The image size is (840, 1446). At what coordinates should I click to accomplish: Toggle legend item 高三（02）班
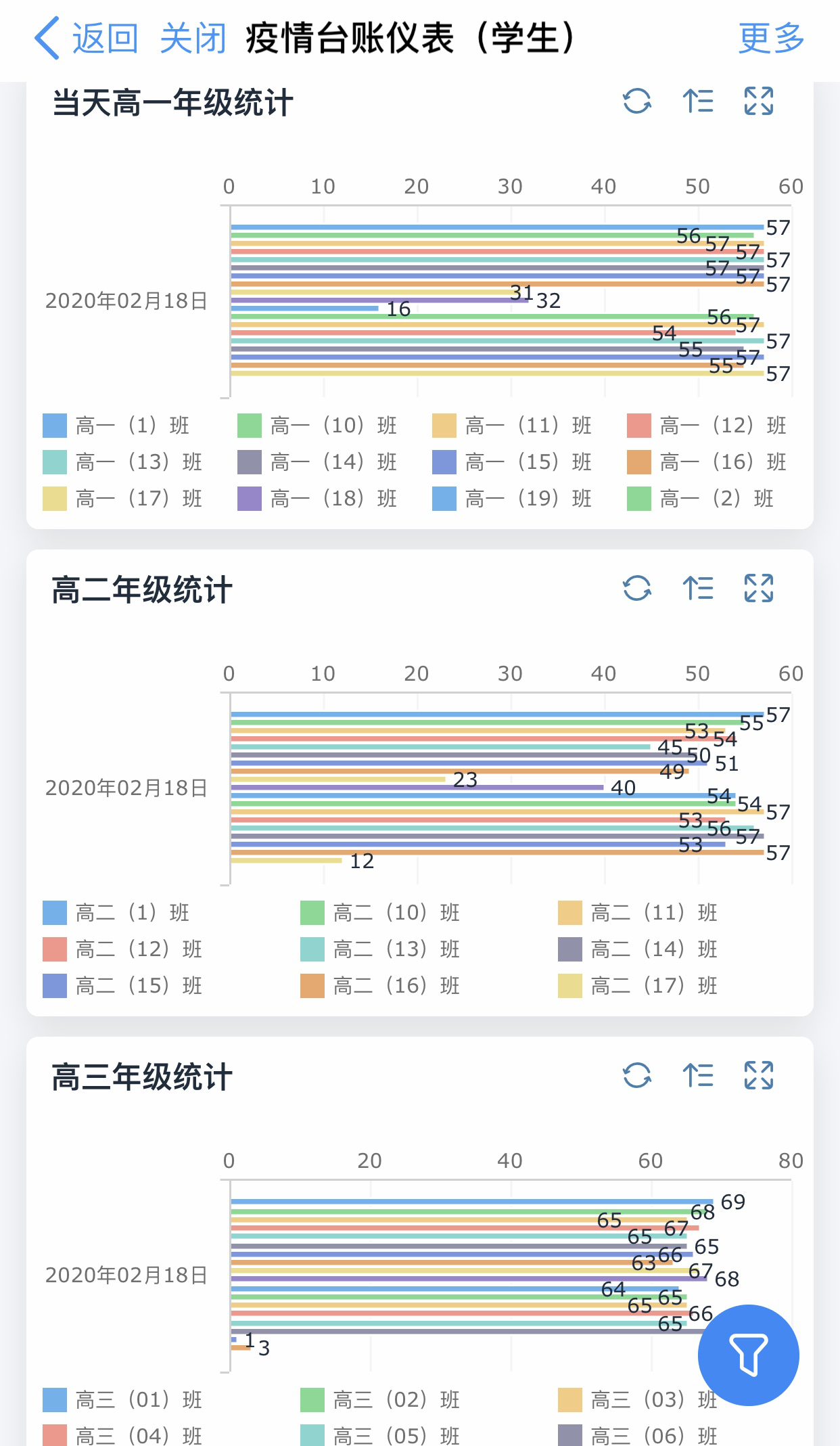[380, 1400]
